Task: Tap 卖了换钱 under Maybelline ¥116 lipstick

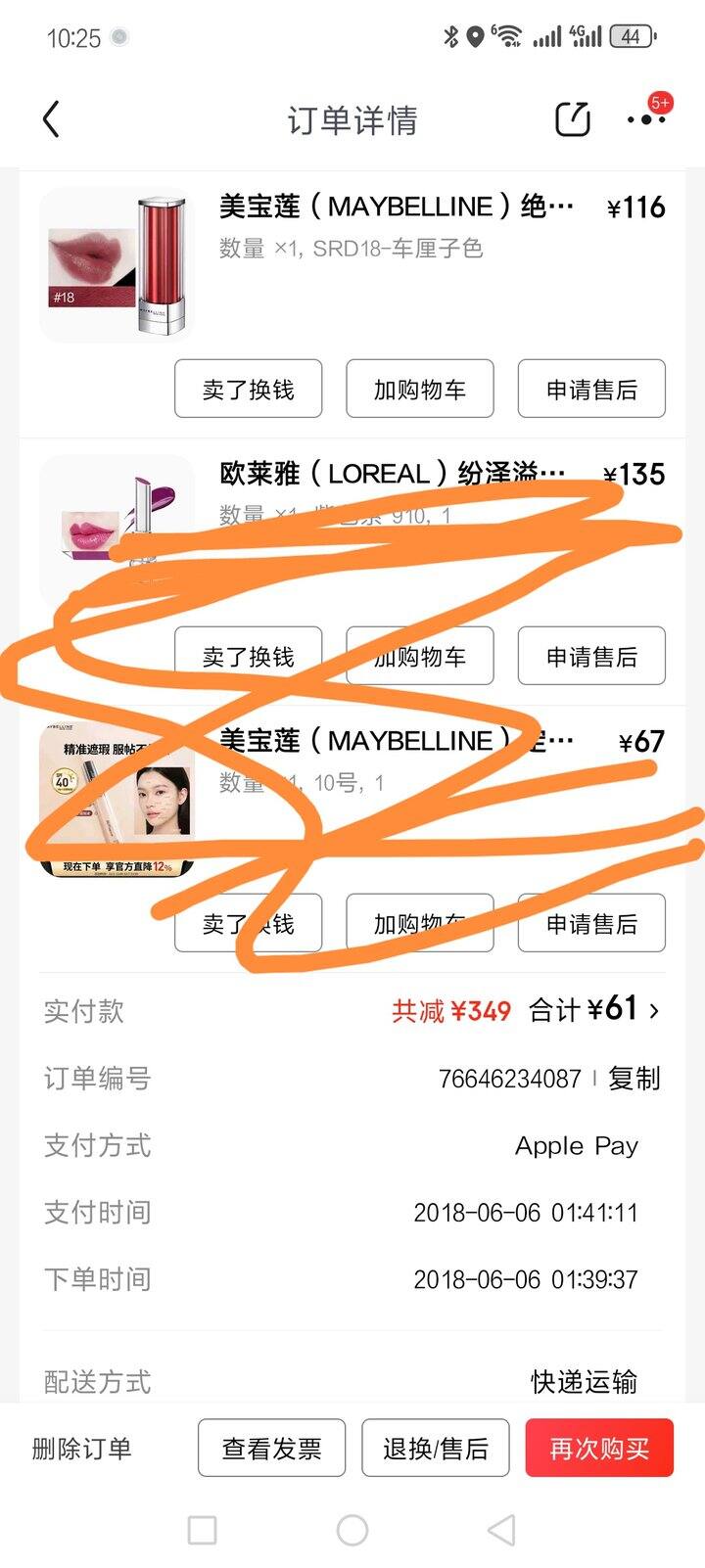Action: [x=248, y=390]
